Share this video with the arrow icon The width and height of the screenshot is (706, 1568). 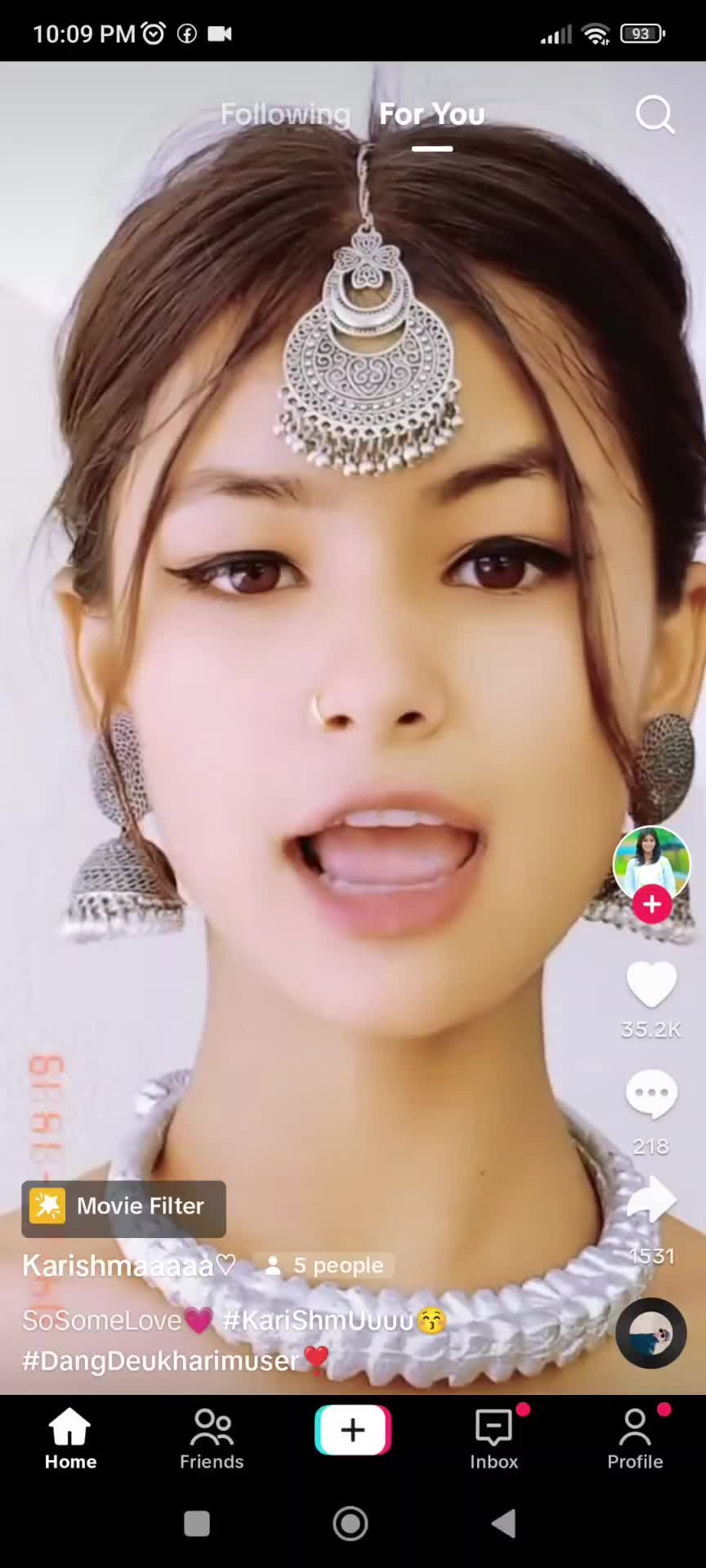651,1200
